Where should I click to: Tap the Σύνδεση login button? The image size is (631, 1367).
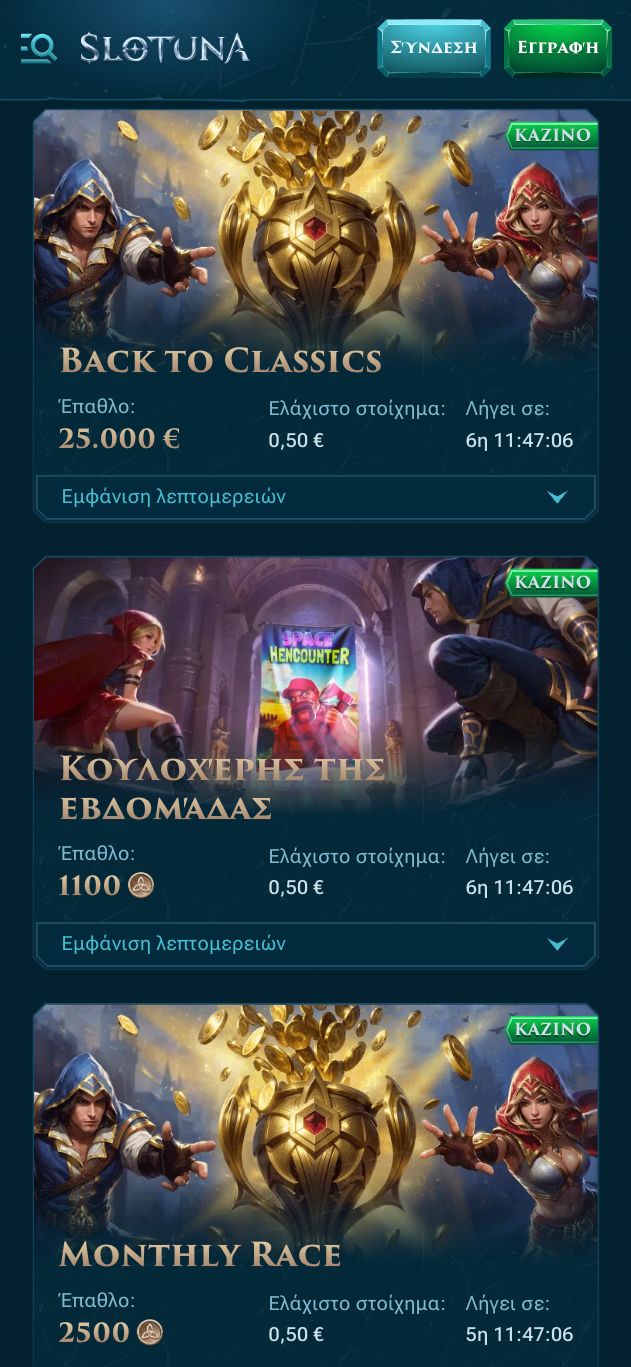point(434,47)
